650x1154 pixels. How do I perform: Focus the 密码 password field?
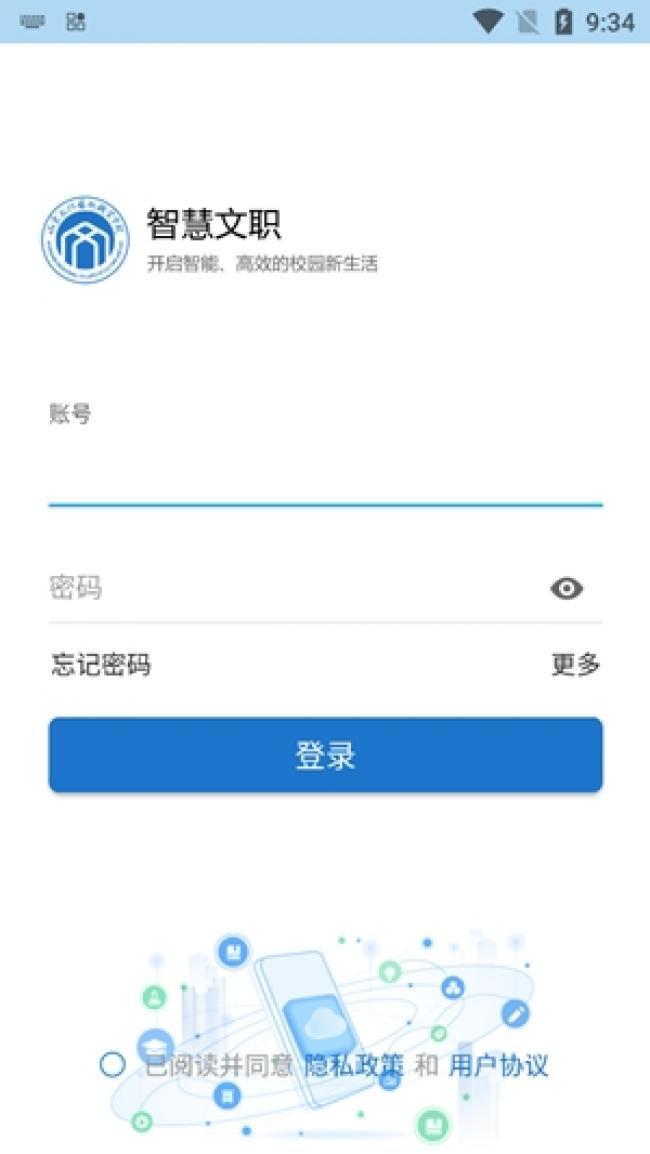tap(294, 588)
